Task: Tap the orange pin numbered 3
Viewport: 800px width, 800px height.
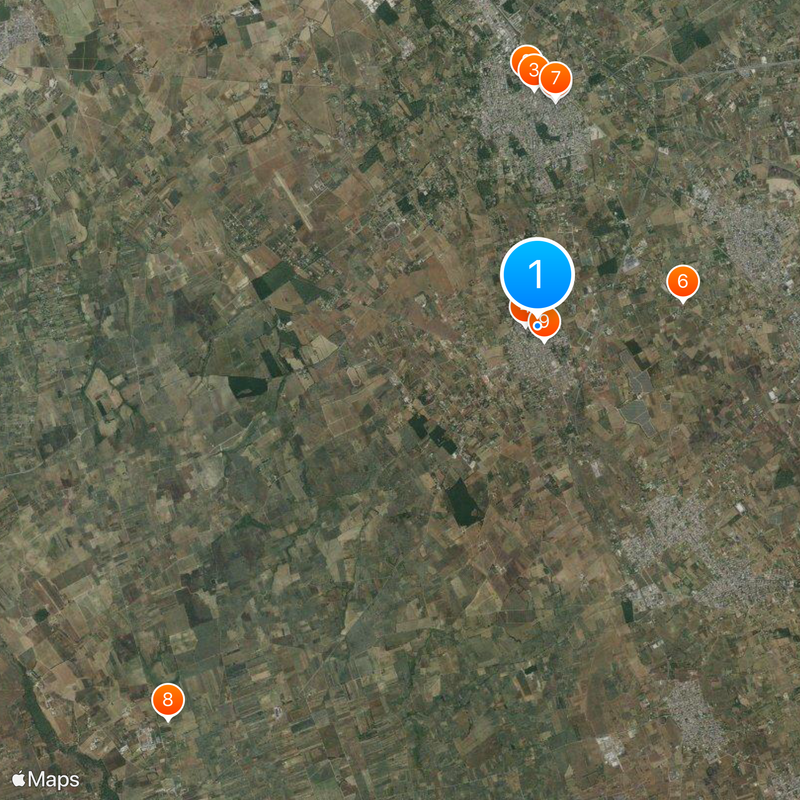Action: tap(533, 71)
